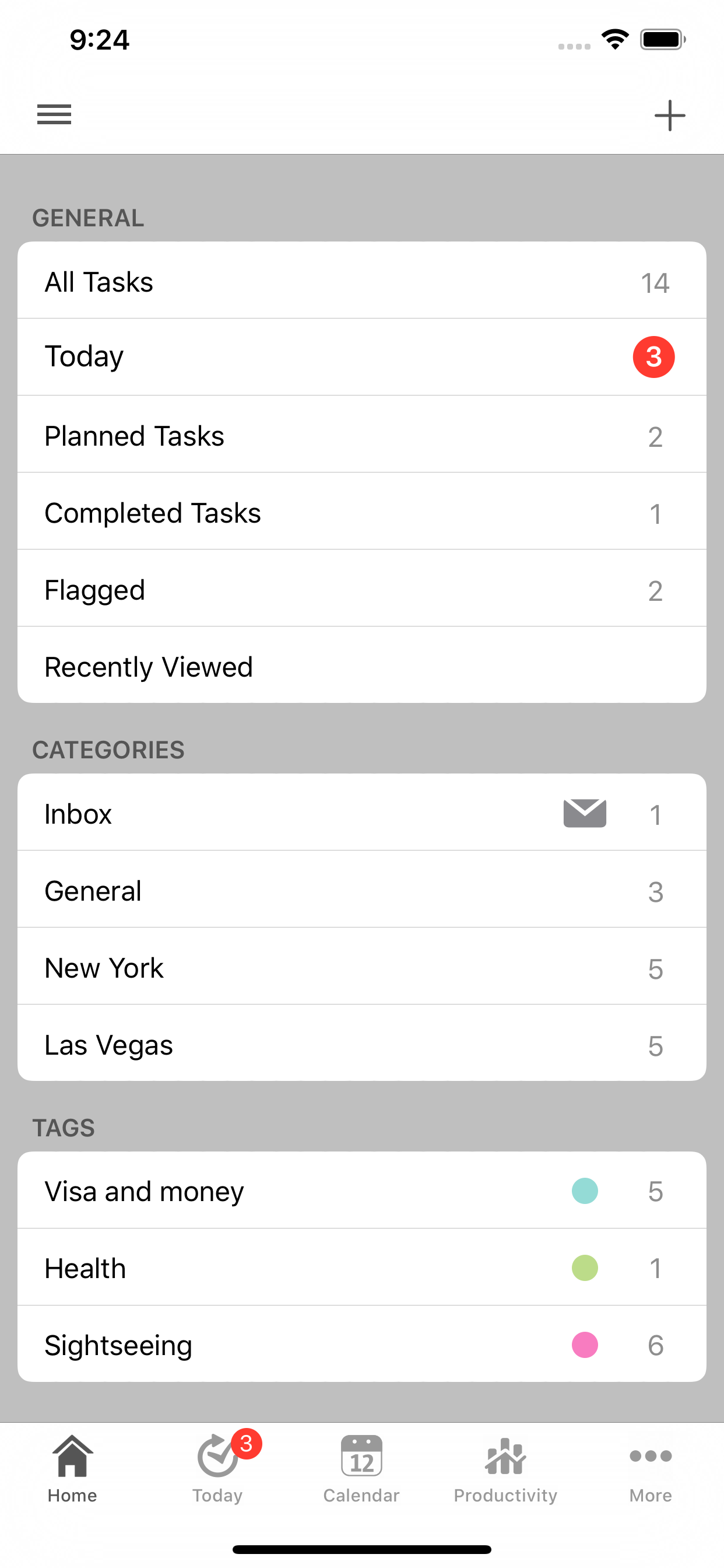
Task: Show Completed Tasks
Action: point(361,513)
